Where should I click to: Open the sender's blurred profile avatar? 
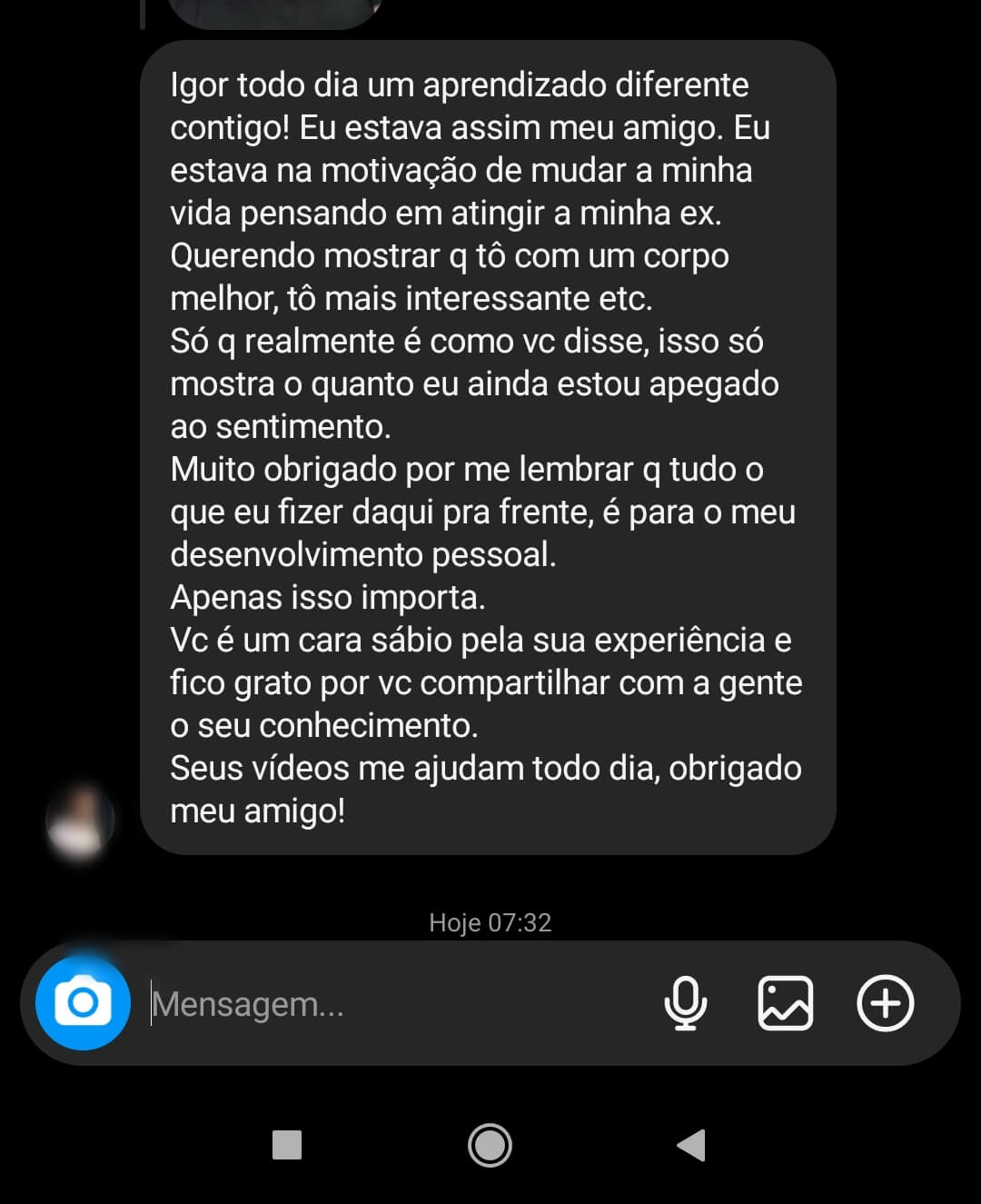80,821
